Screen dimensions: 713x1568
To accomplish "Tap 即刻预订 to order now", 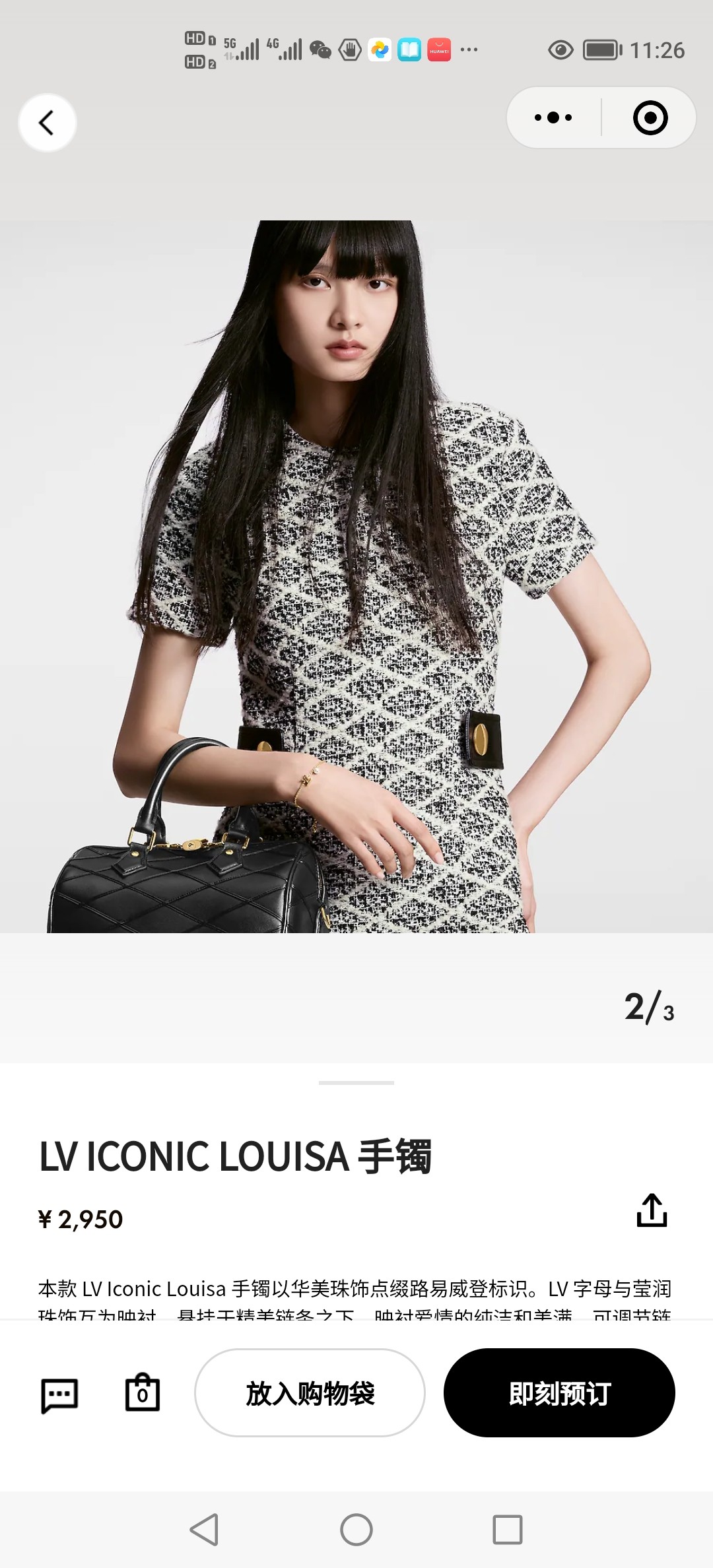I will [559, 1393].
